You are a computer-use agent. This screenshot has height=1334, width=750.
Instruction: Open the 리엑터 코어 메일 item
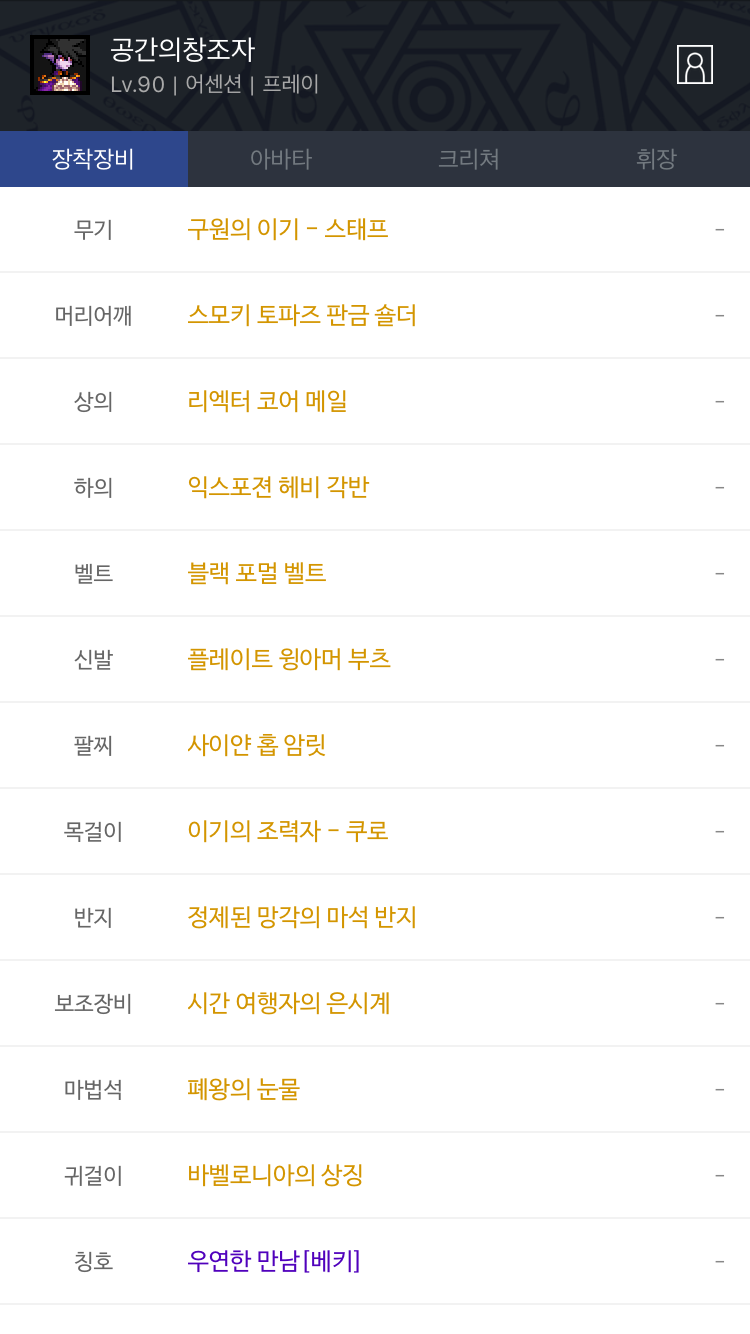267,401
